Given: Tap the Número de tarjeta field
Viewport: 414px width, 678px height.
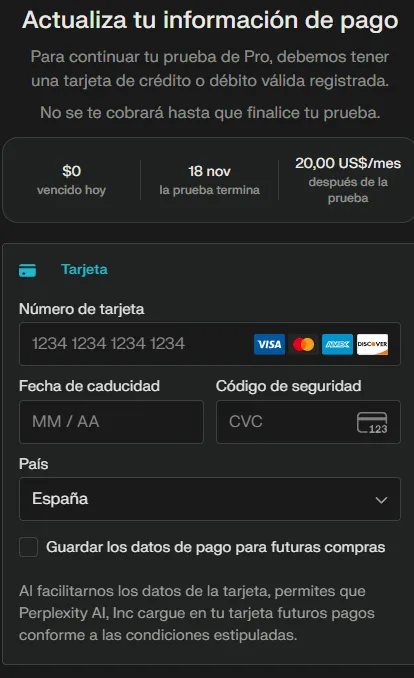Looking at the screenshot, I should pos(210,344).
